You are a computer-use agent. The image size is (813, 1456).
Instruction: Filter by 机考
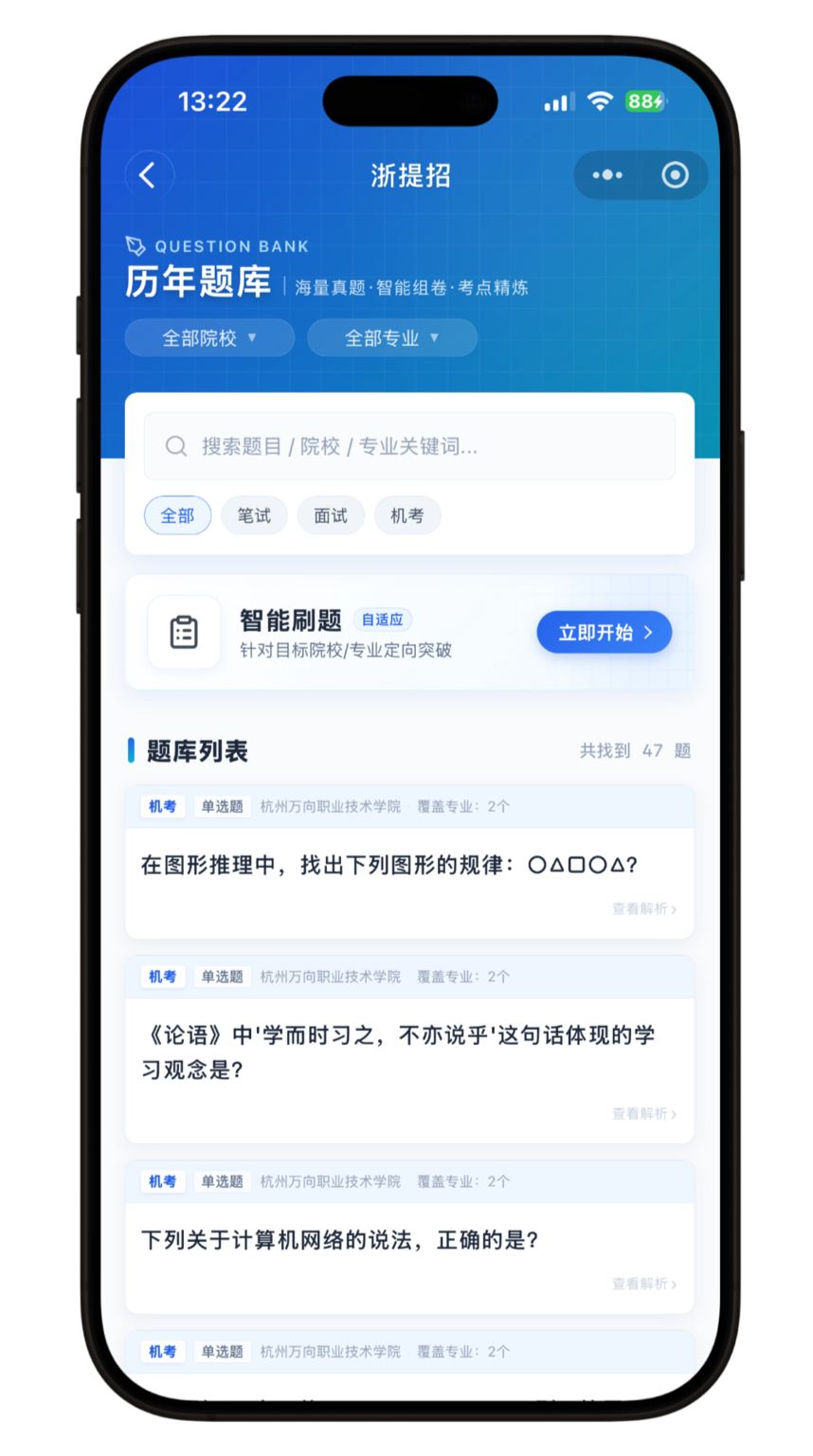407,515
